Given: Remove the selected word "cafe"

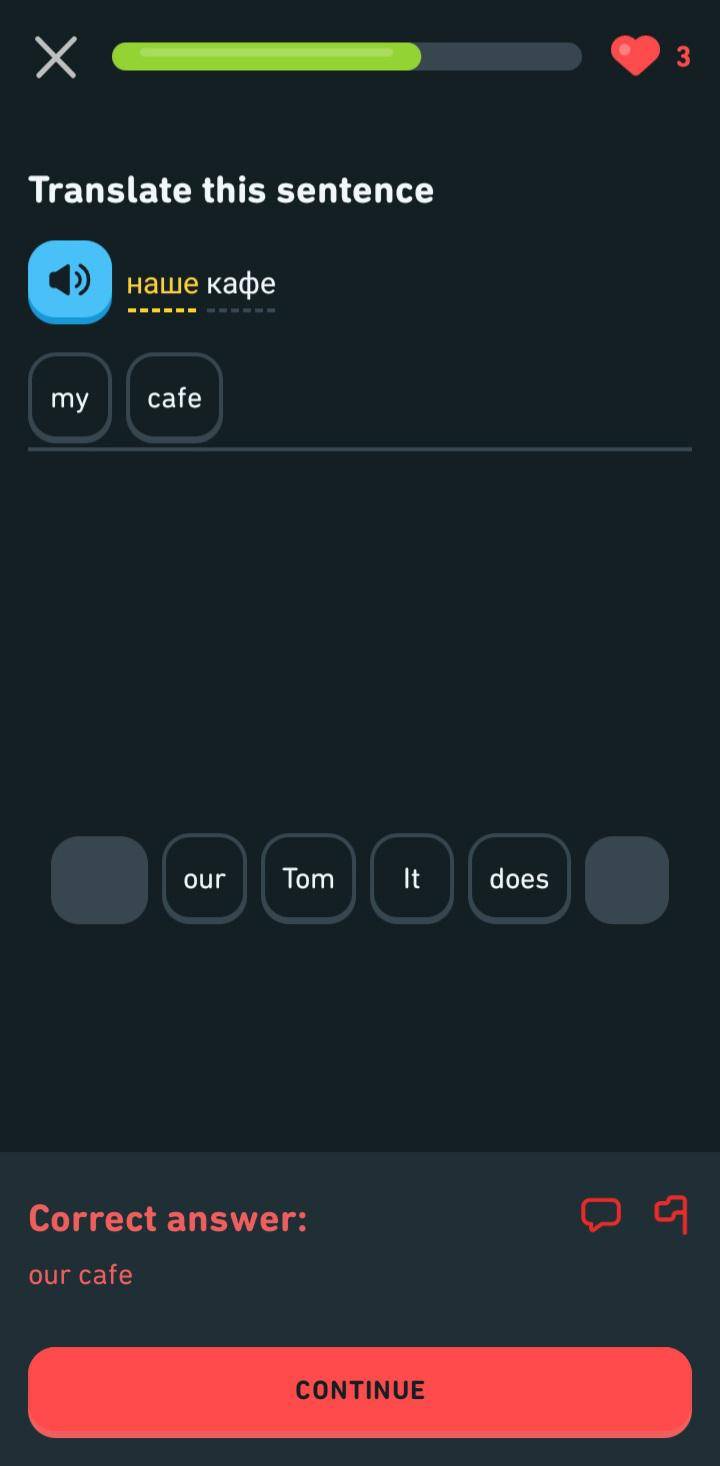Looking at the screenshot, I should [174, 398].
